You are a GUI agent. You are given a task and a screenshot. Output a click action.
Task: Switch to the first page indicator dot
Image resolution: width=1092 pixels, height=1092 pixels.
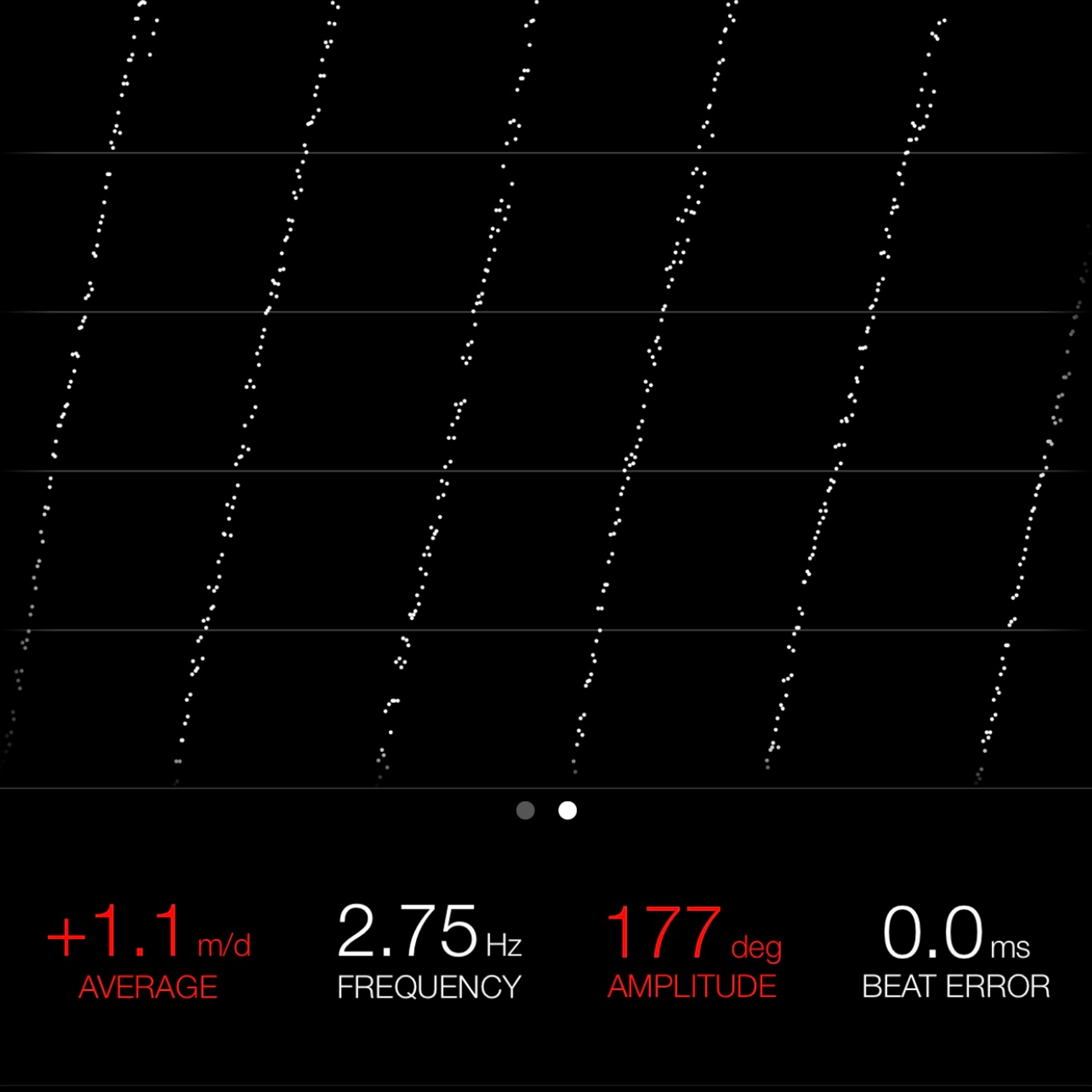pos(525,810)
